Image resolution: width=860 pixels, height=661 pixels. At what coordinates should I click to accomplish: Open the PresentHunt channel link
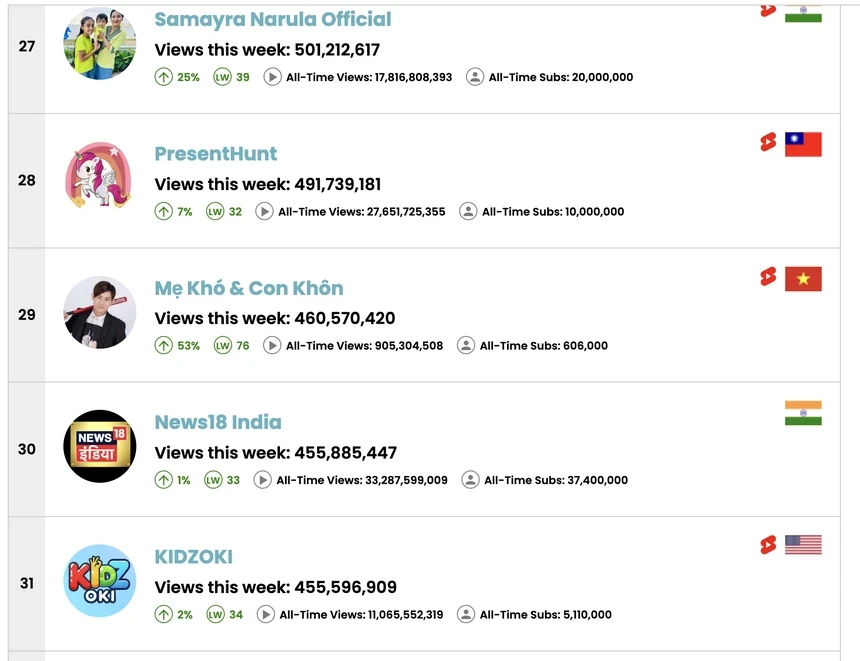215,154
